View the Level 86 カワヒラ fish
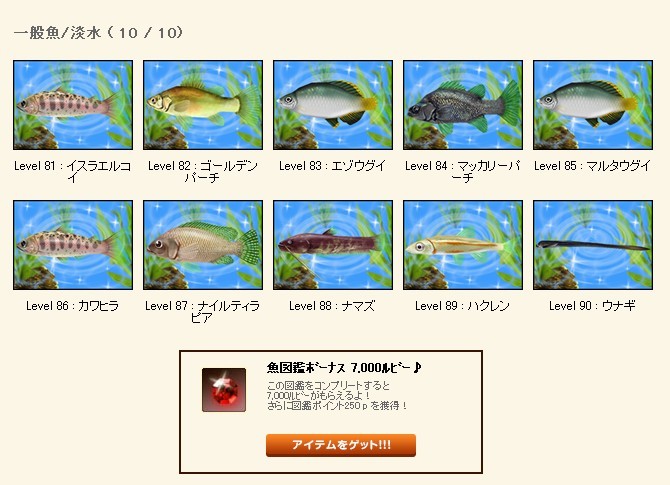 (72, 245)
